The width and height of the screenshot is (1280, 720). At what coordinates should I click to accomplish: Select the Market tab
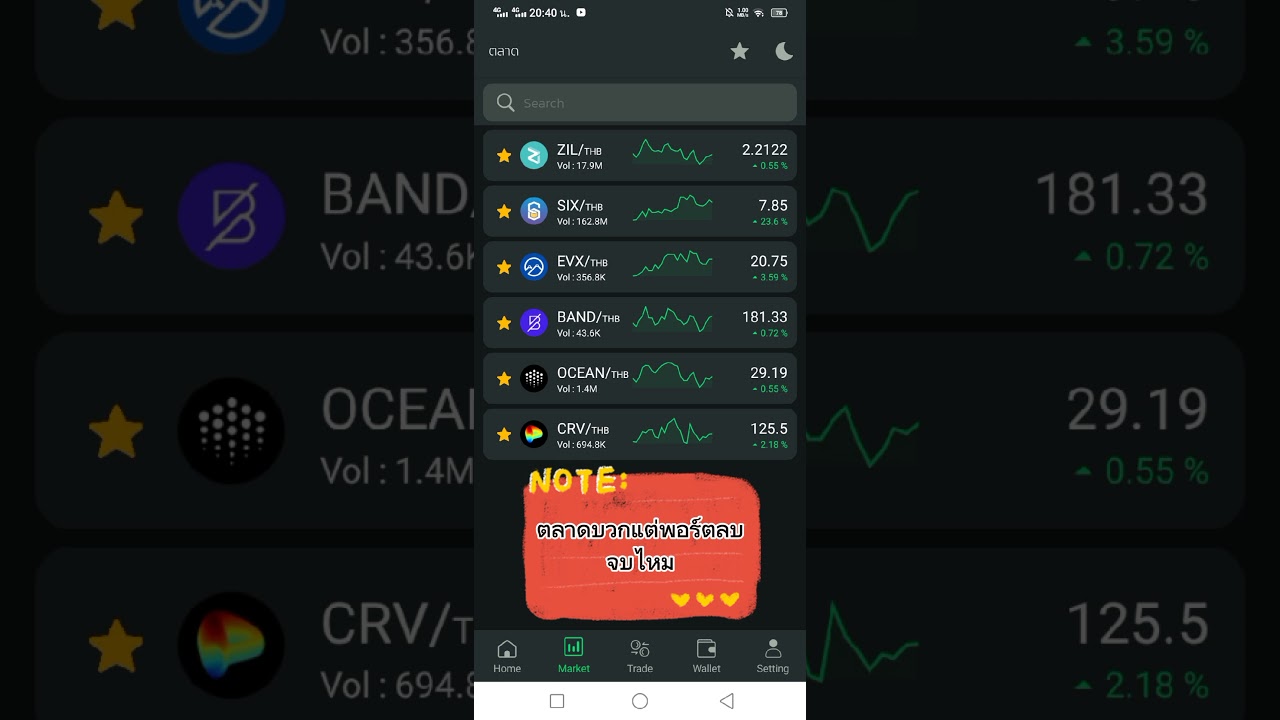(574, 656)
